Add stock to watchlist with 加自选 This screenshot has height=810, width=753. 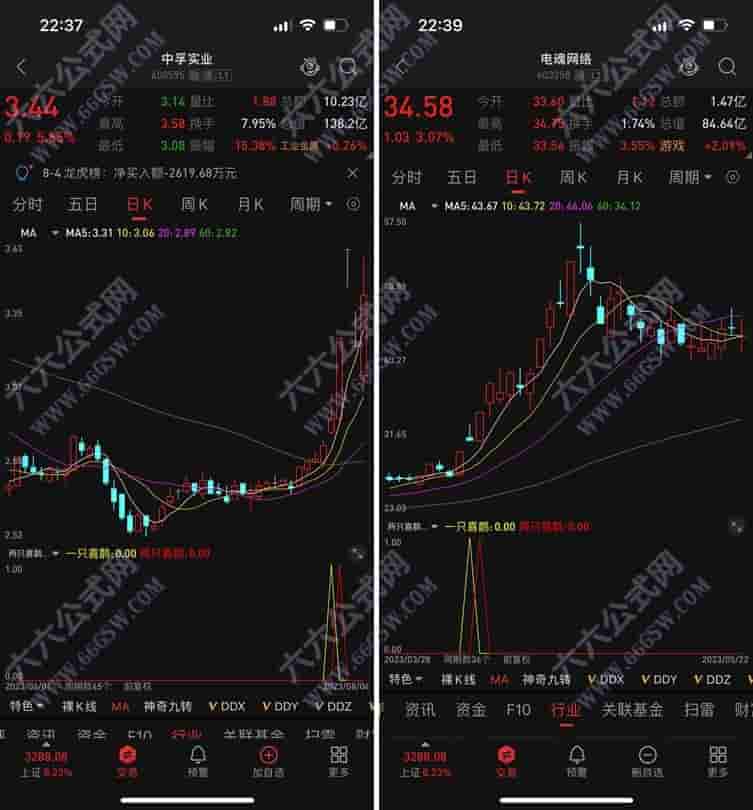[266, 755]
